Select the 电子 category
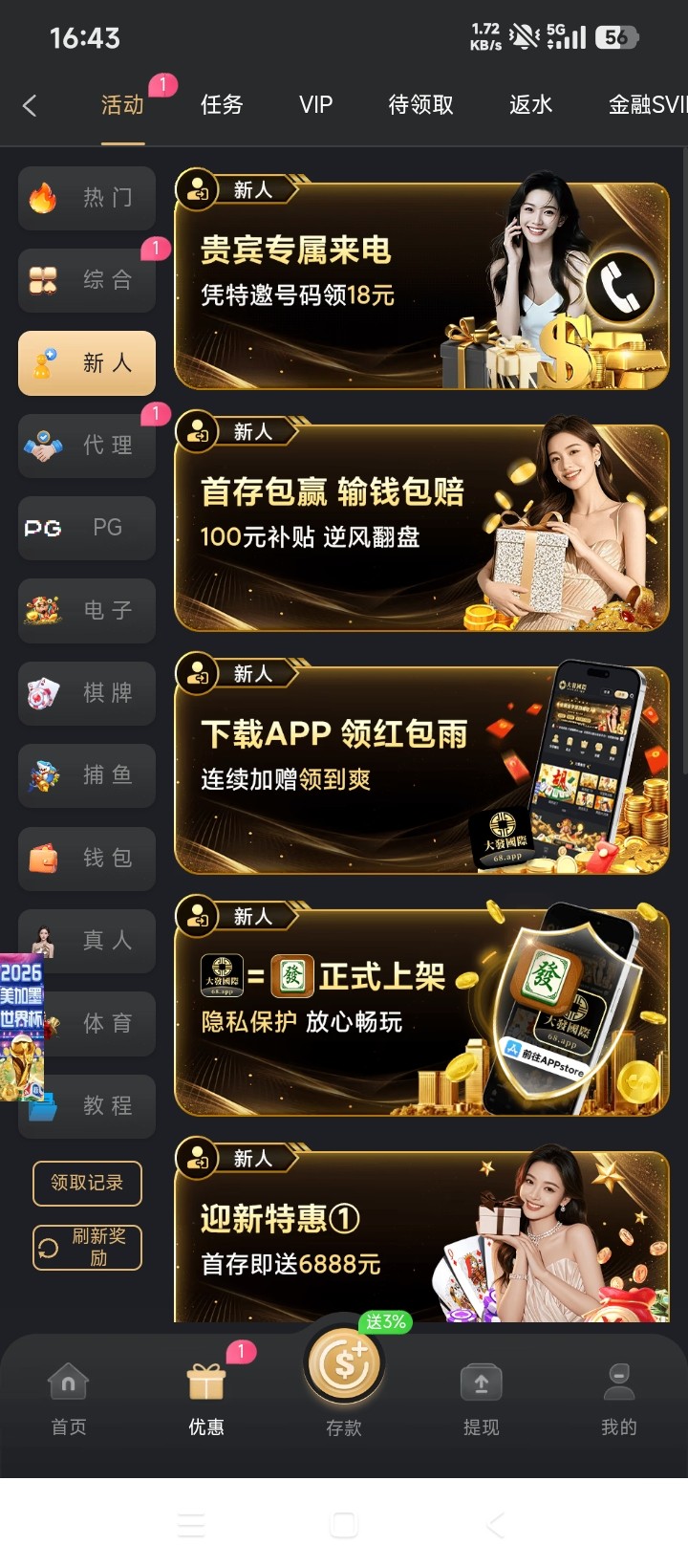The image size is (688, 1568). [87, 610]
